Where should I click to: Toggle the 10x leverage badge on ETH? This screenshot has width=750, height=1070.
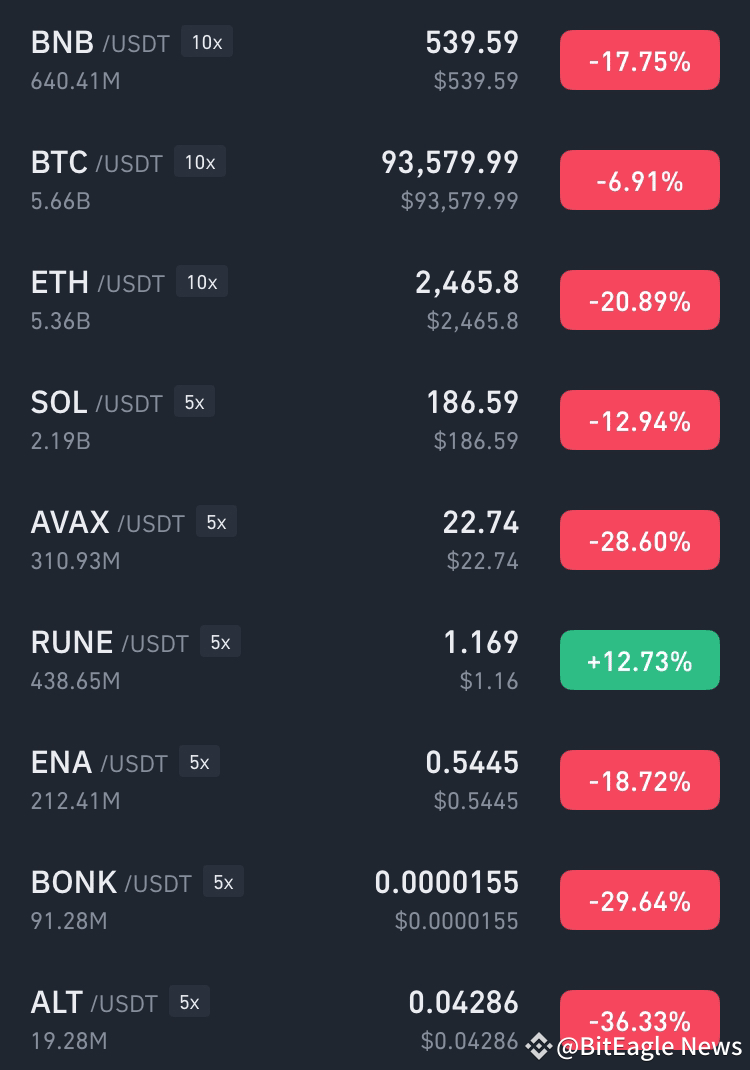201,282
